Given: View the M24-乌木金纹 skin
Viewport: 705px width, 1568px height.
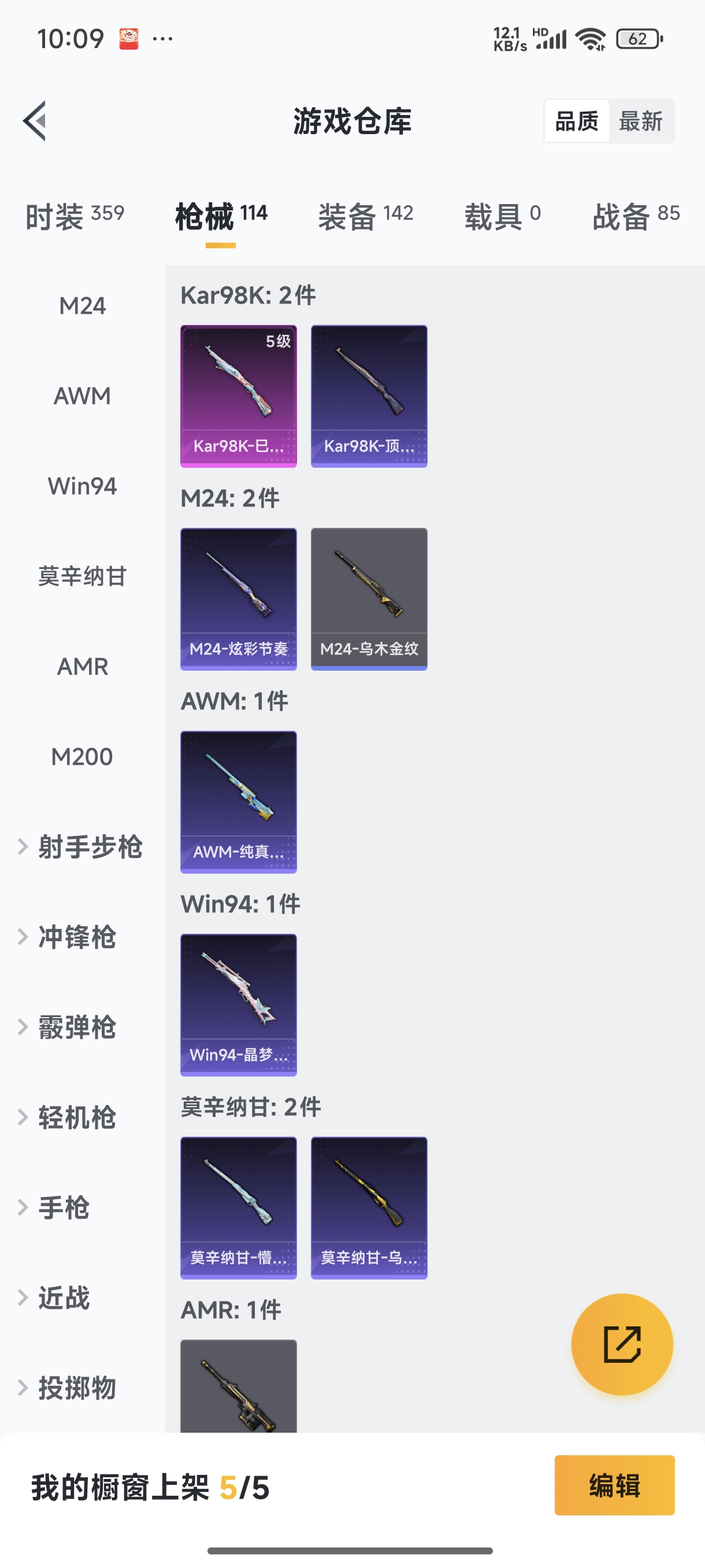Looking at the screenshot, I should [369, 599].
